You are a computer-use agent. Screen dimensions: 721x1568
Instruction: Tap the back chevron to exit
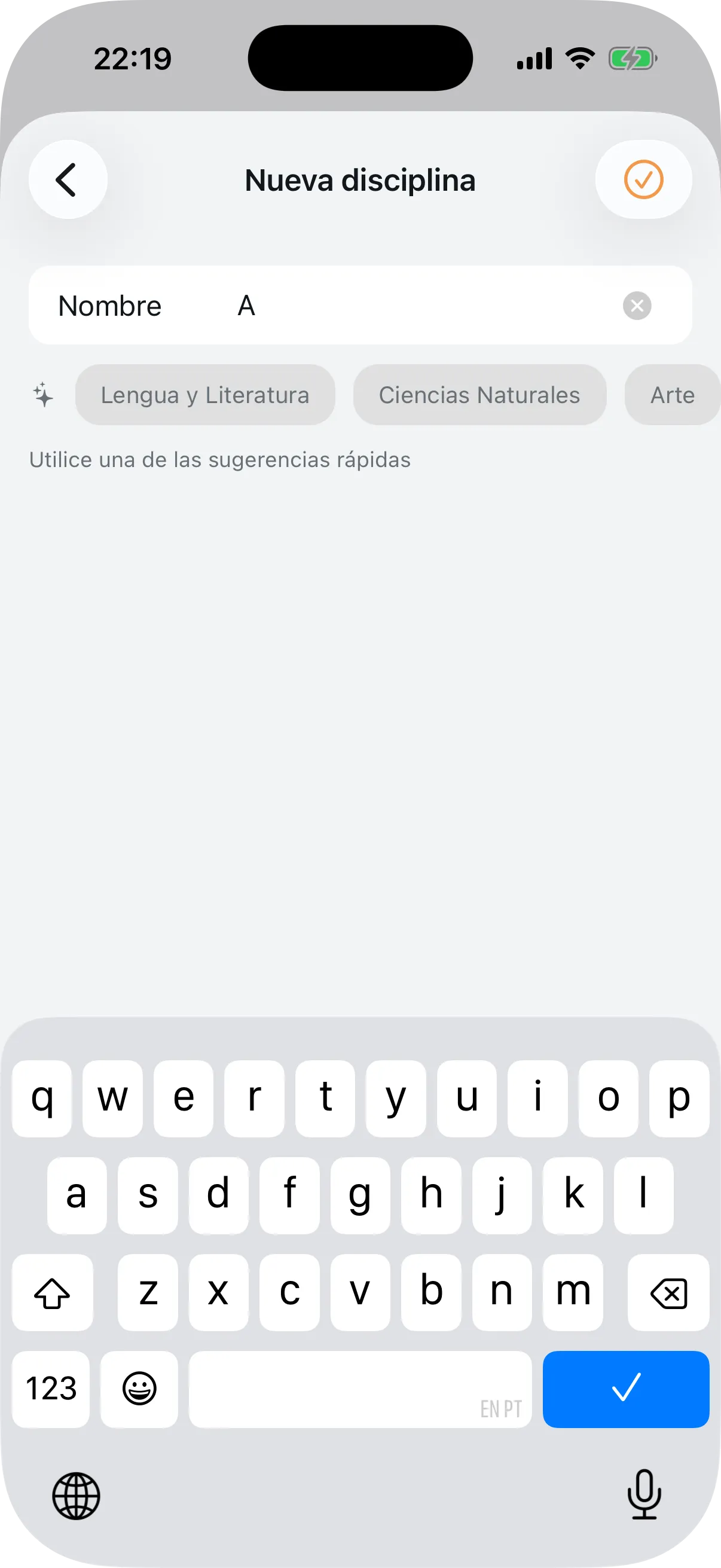(x=67, y=179)
